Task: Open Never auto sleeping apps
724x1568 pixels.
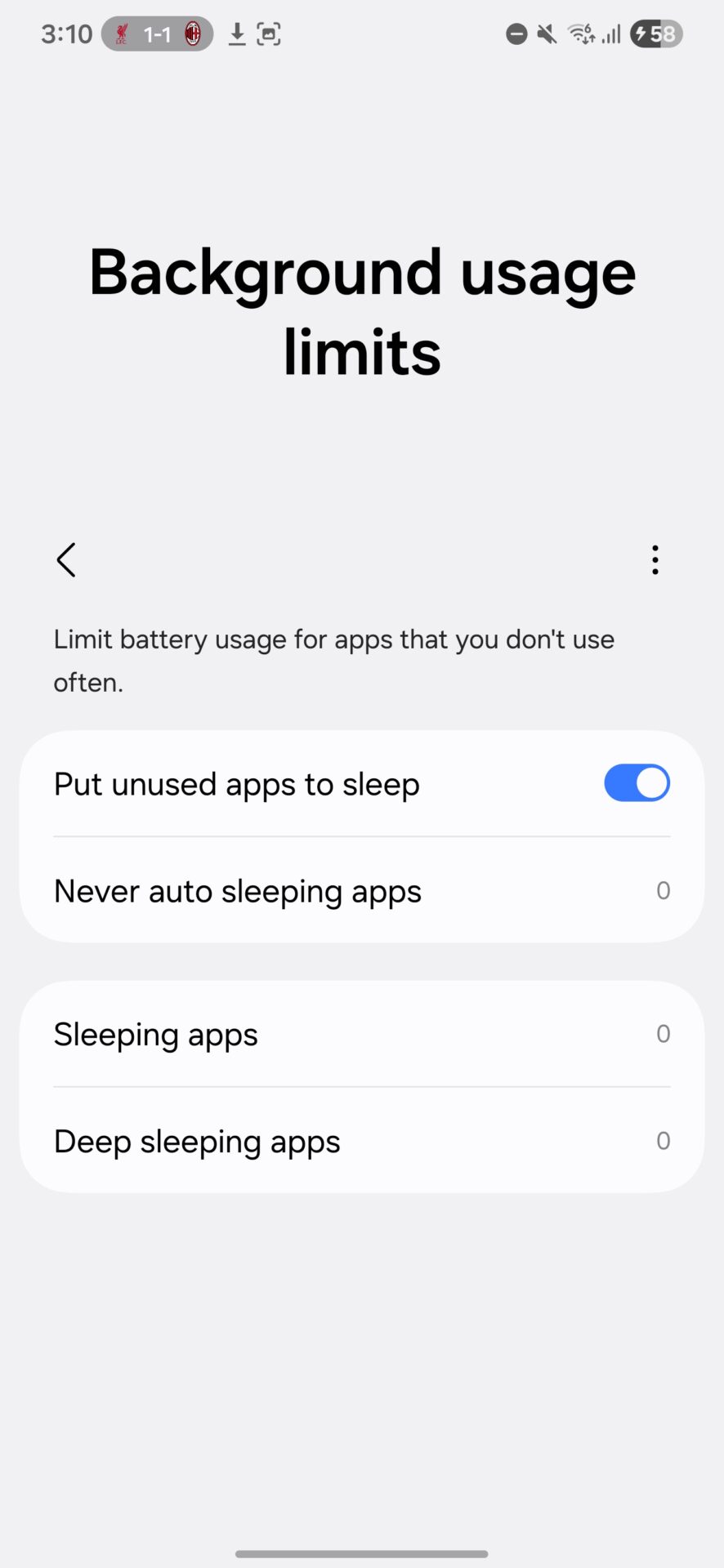Action: click(x=362, y=890)
